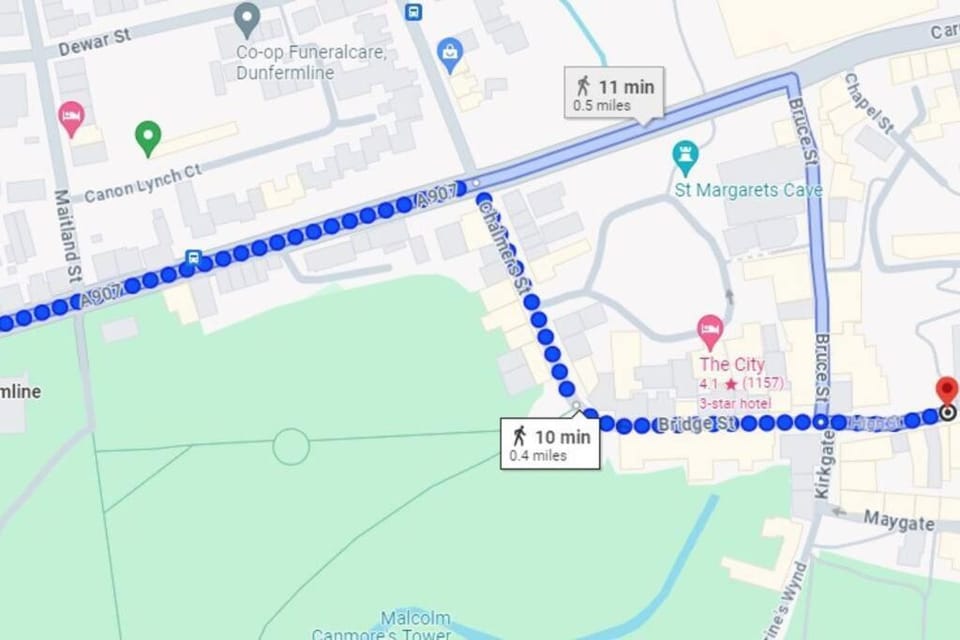Select the 10 min walking route label
Viewport: 960px width, 640px height.
coord(550,444)
